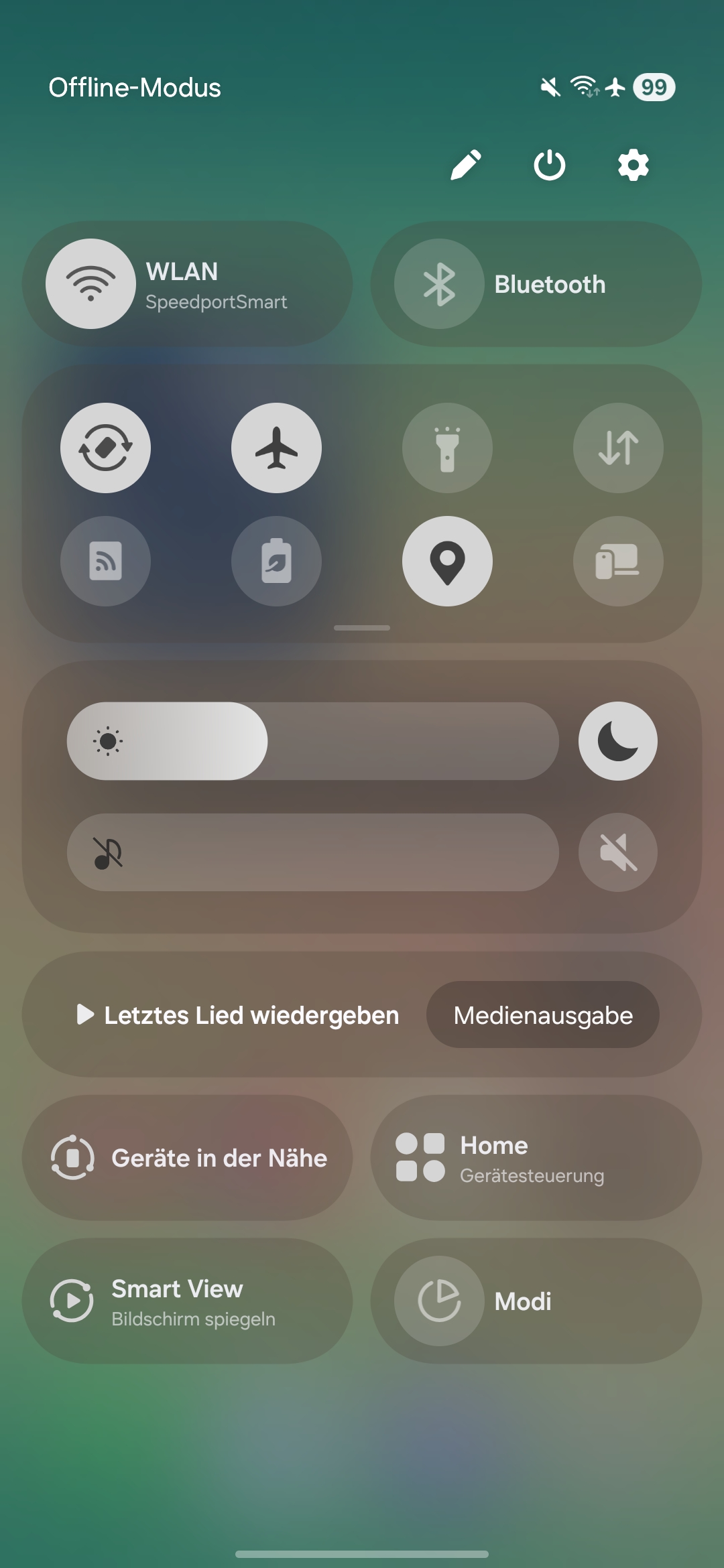Disable airplane mode
The height and width of the screenshot is (1568, 724).
point(276,448)
